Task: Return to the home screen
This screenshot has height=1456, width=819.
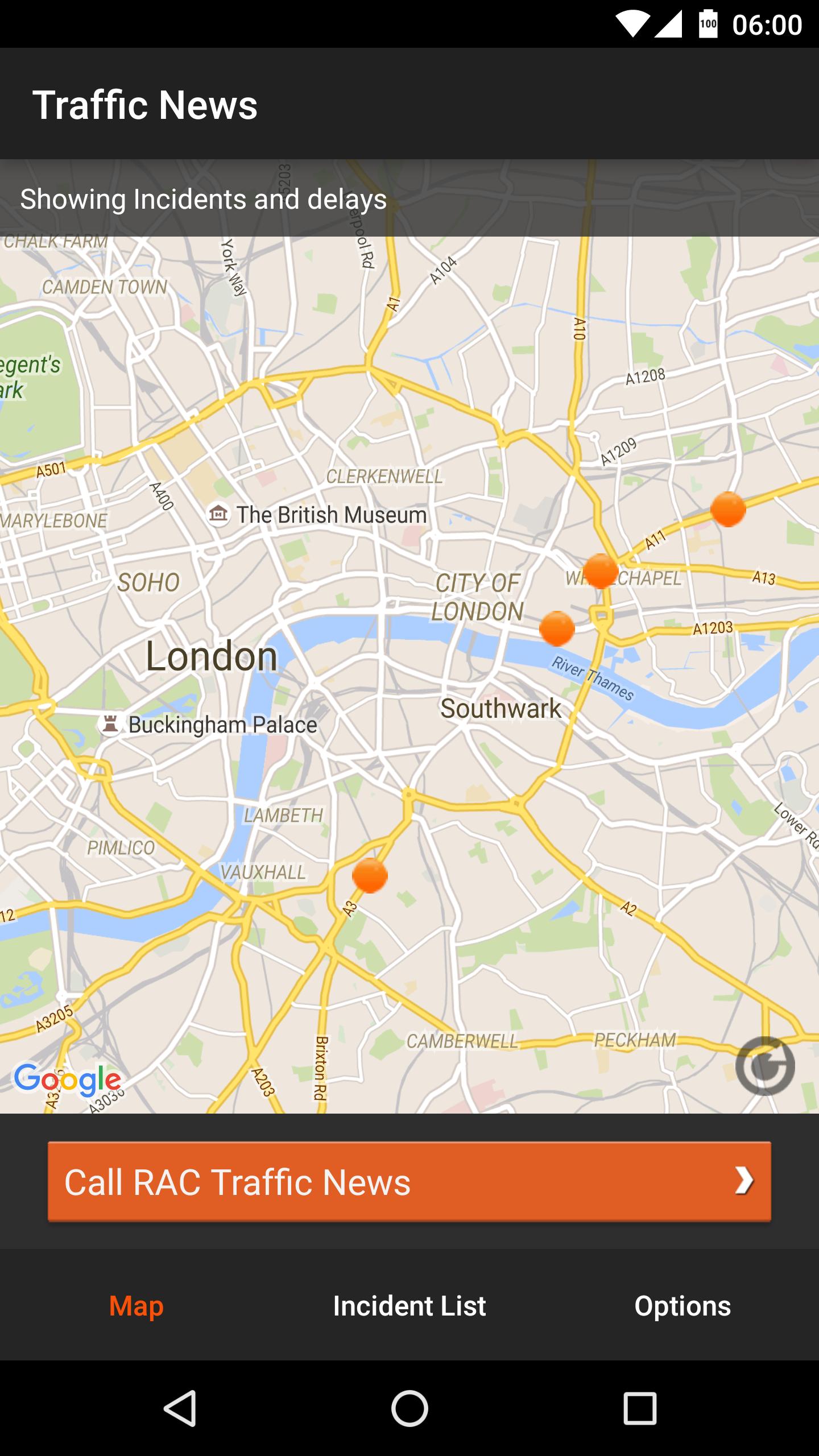Action: click(x=409, y=1408)
